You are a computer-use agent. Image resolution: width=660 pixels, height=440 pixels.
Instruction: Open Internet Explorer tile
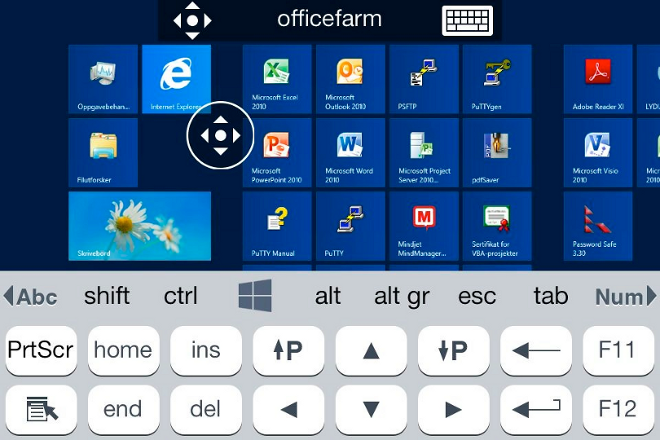(x=176, y=78)
